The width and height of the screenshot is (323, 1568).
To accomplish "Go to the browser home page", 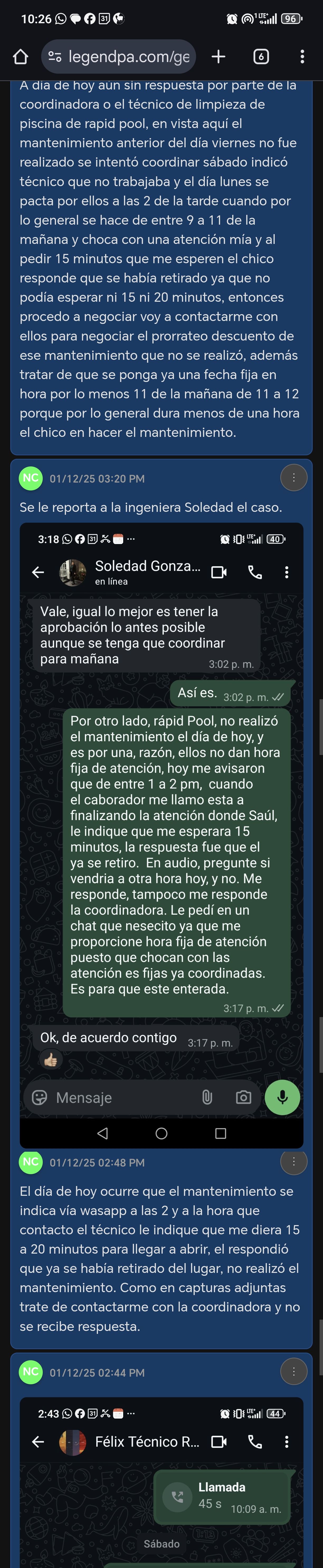I will pyautogui.click(x=21, y=56).
